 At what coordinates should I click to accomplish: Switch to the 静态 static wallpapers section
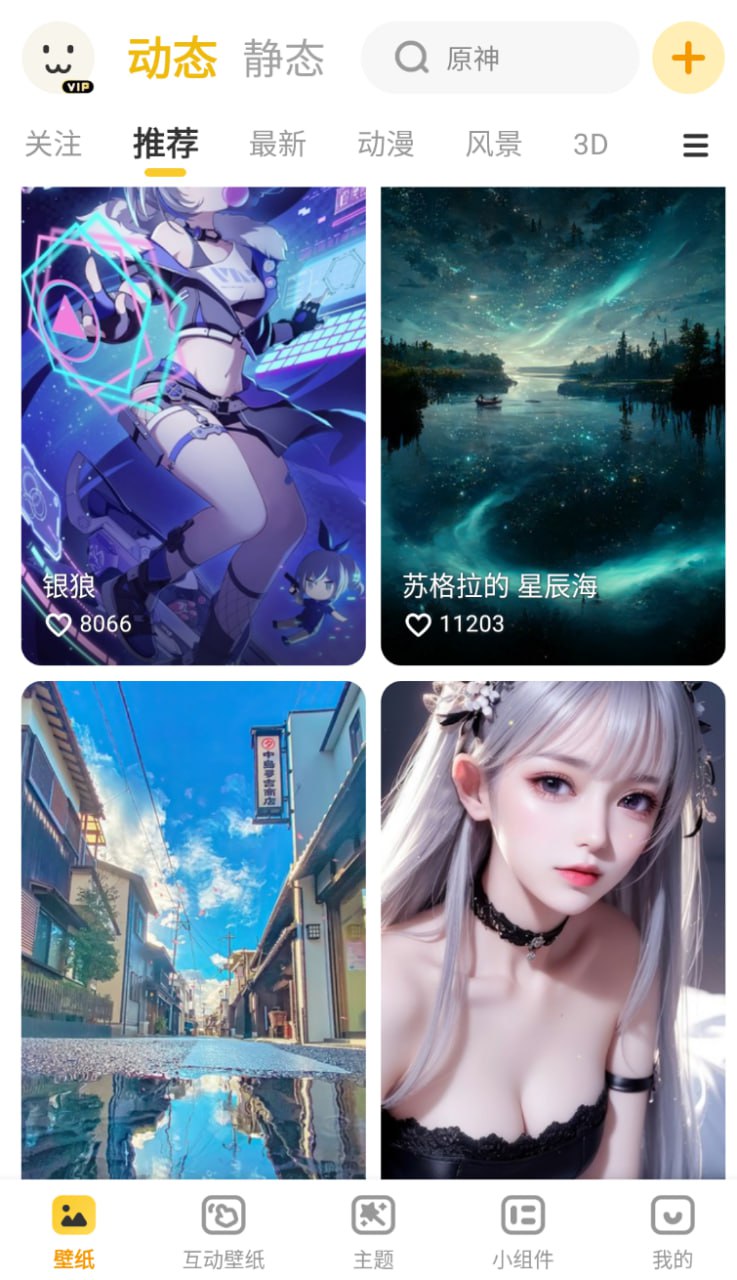284,59
